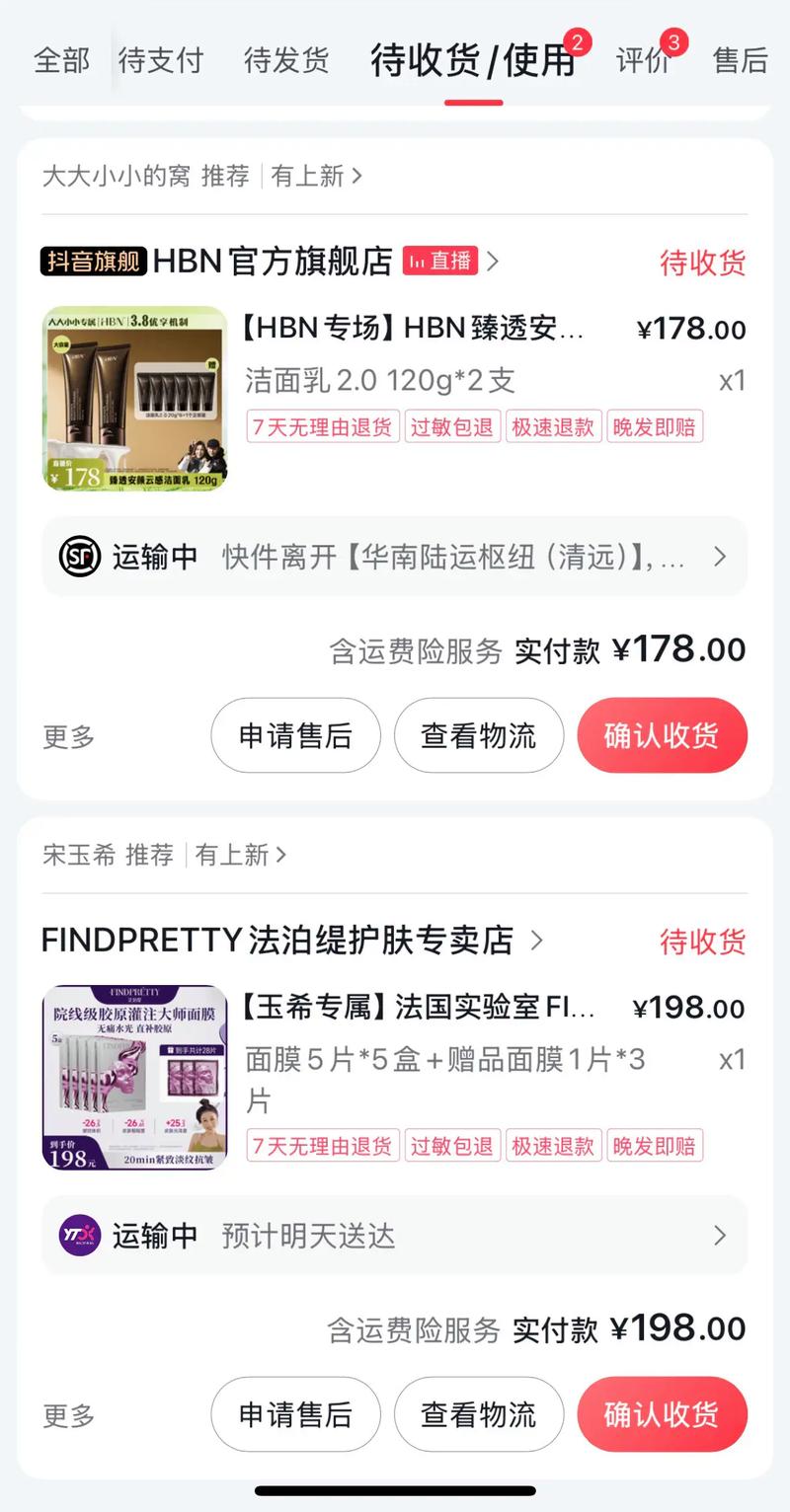Confirm receipt of the FINDPRETTY order
Image resolution: width=790 pixels, height=1512 pixels.
click(x=662, y=1414)
